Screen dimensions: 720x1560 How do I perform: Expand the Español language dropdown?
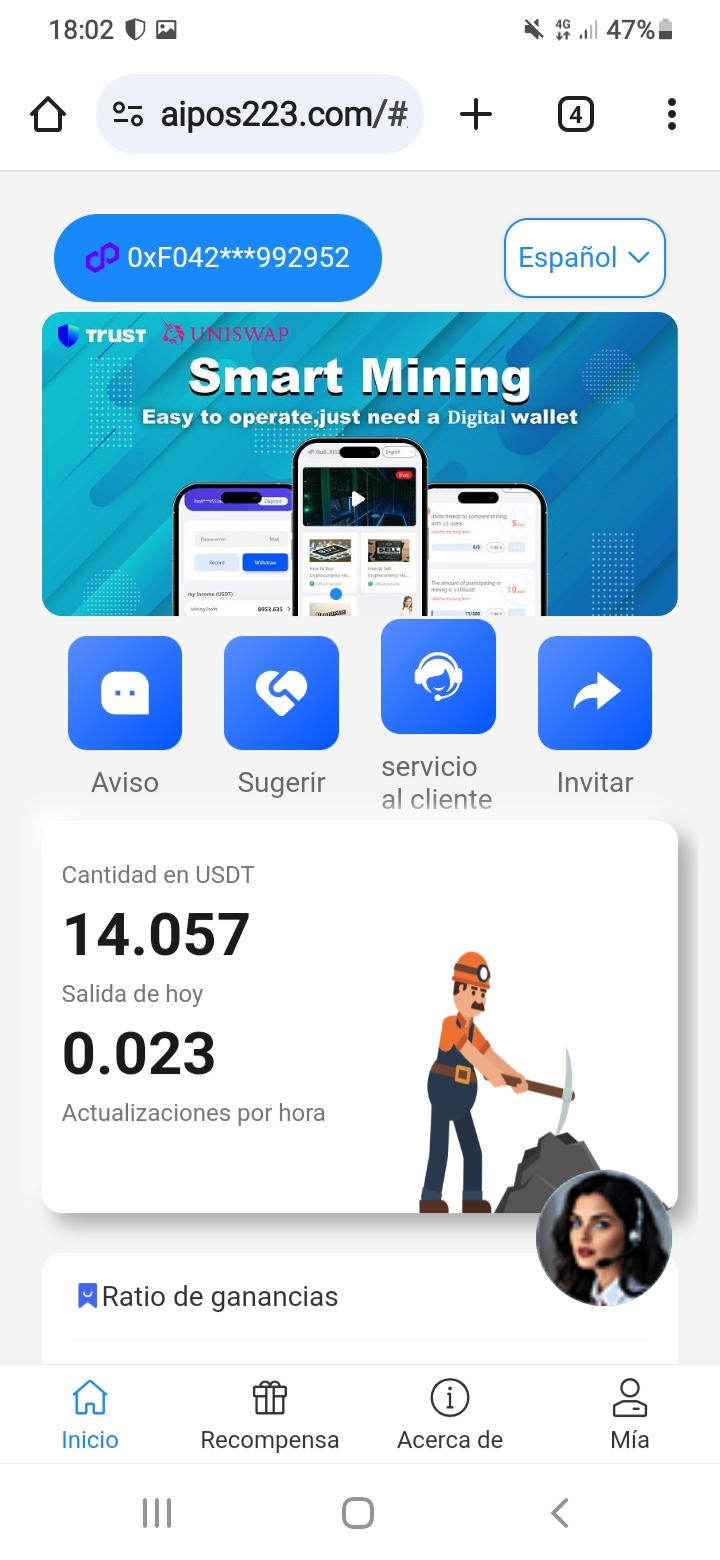pyautogui.click(x=584, y=258)
